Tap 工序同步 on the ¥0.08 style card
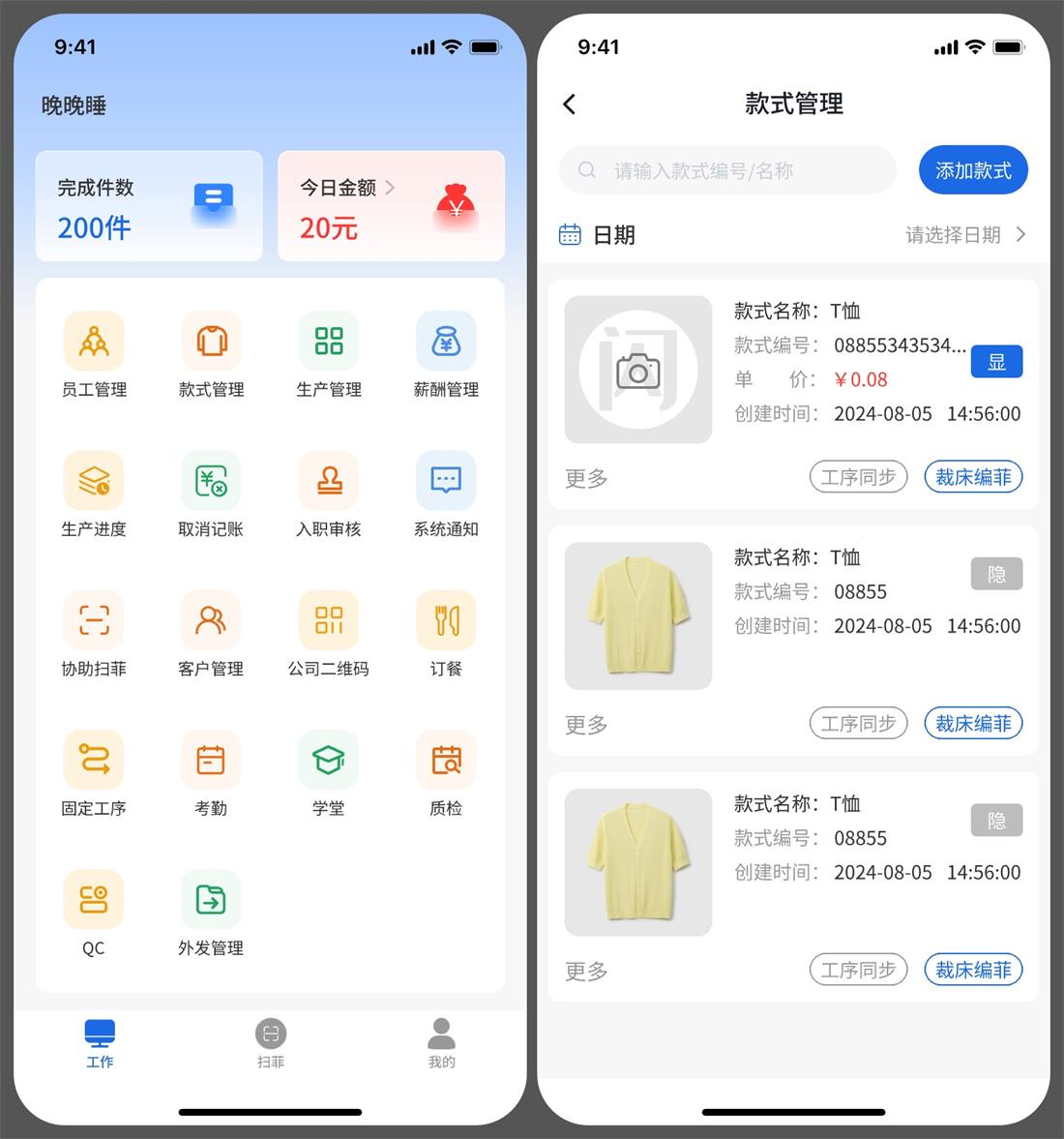 click(x=858, y=477)
